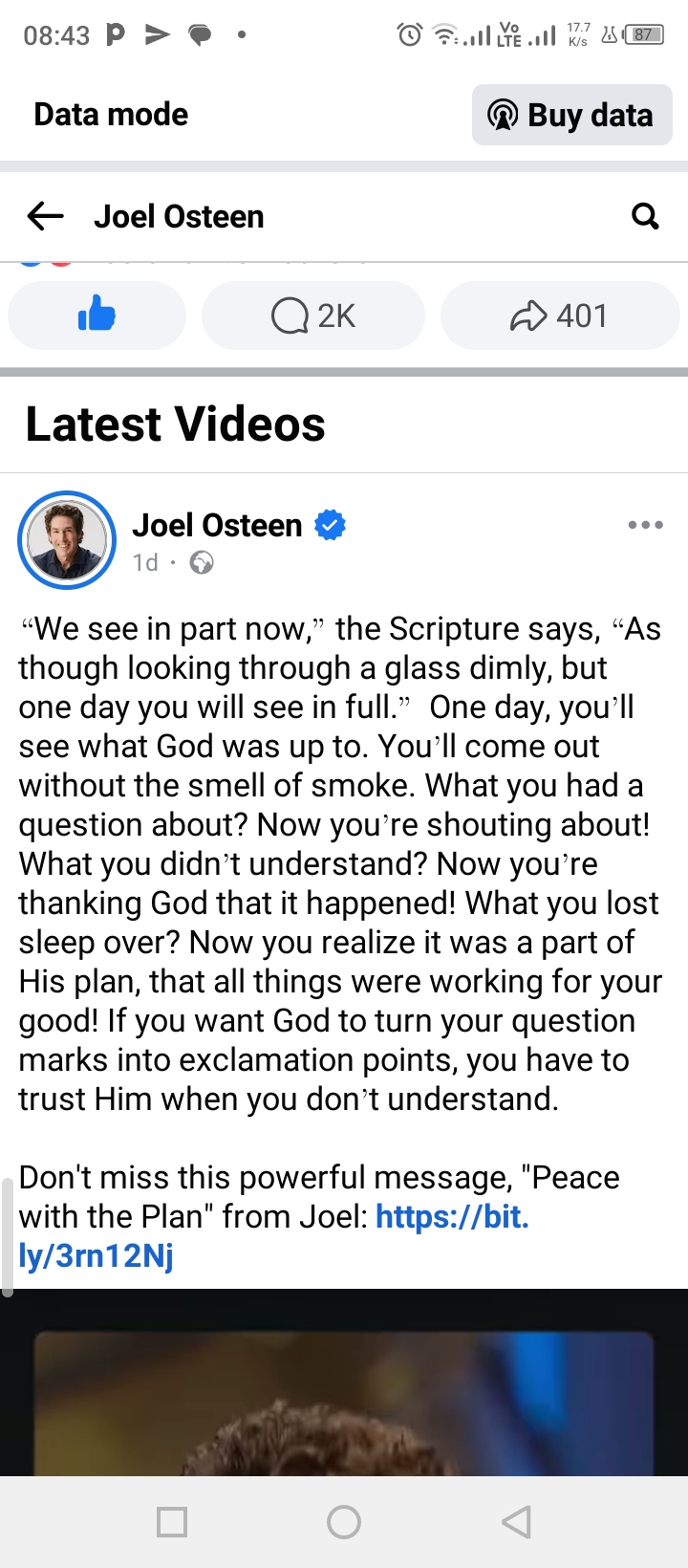Share the post with 401 shares
This screenshot has height=1568, width=688.
(559, 316)
